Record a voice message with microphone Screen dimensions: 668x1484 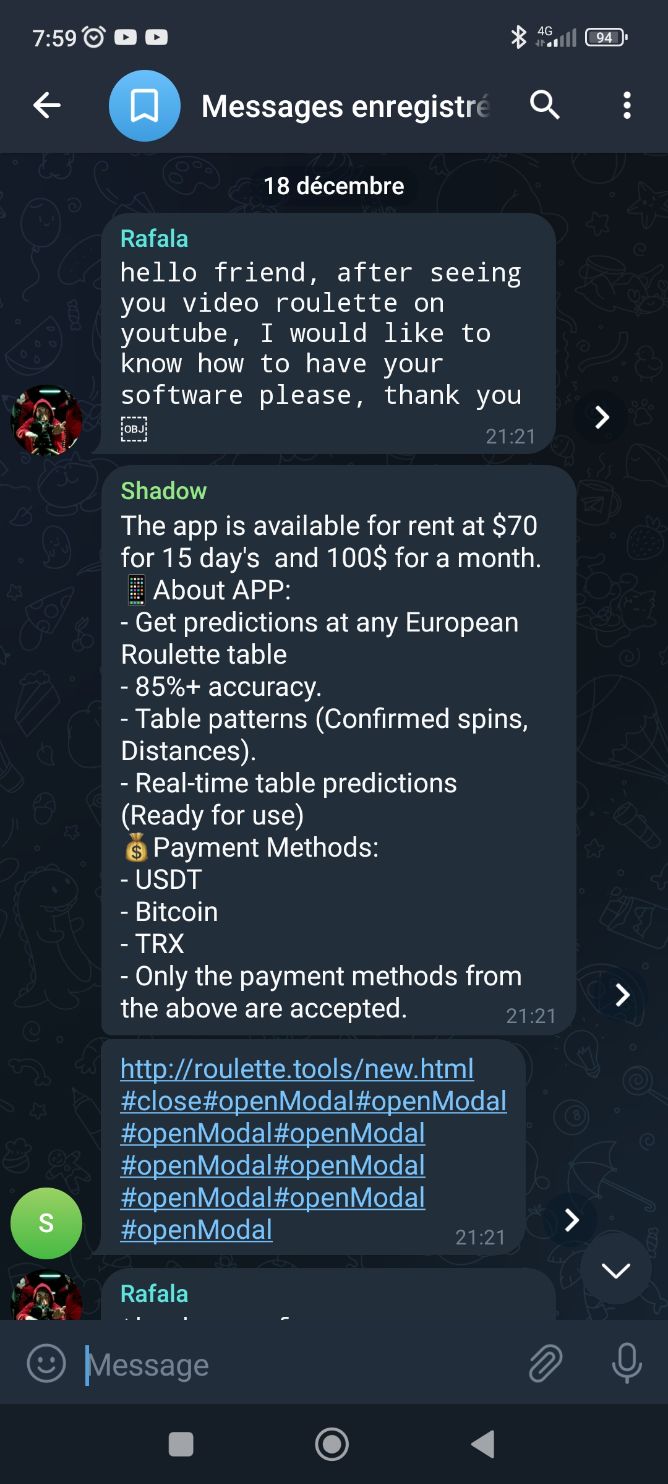tap(627, 1364)
